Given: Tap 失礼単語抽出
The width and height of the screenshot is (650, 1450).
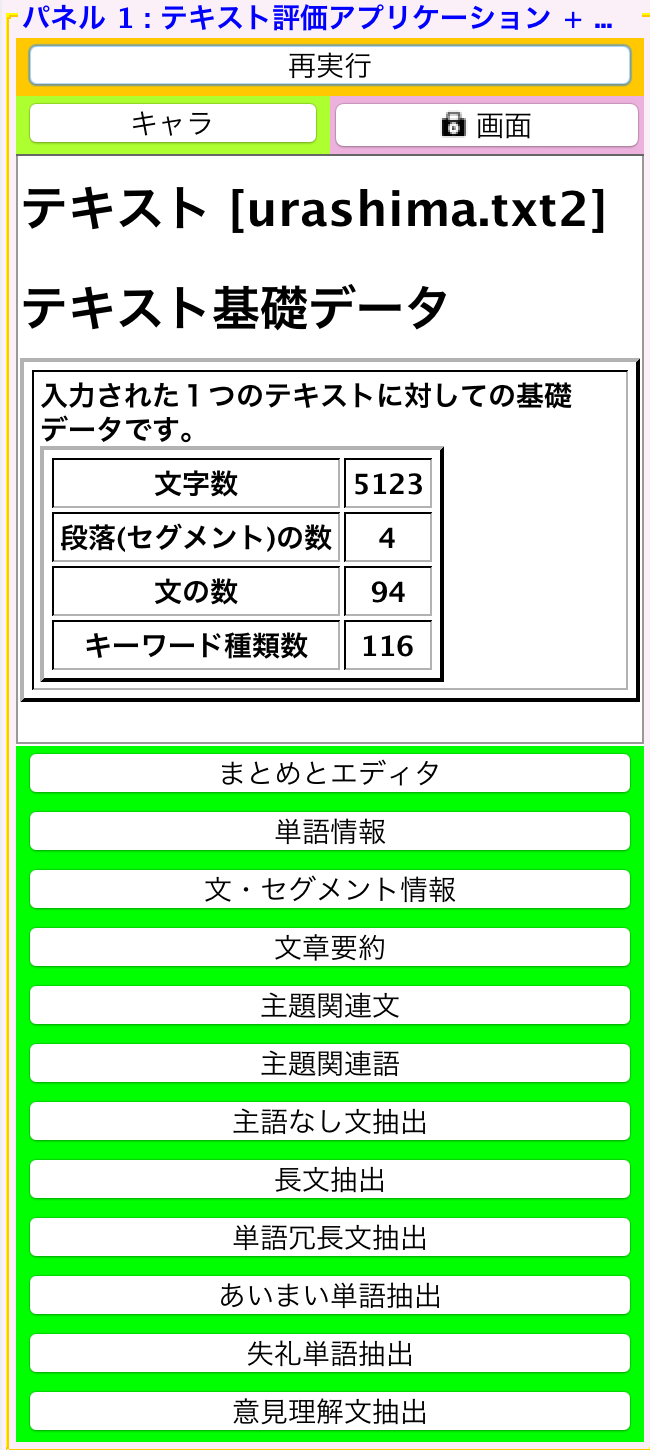Looking at the screenshot, I should 330,1353.
